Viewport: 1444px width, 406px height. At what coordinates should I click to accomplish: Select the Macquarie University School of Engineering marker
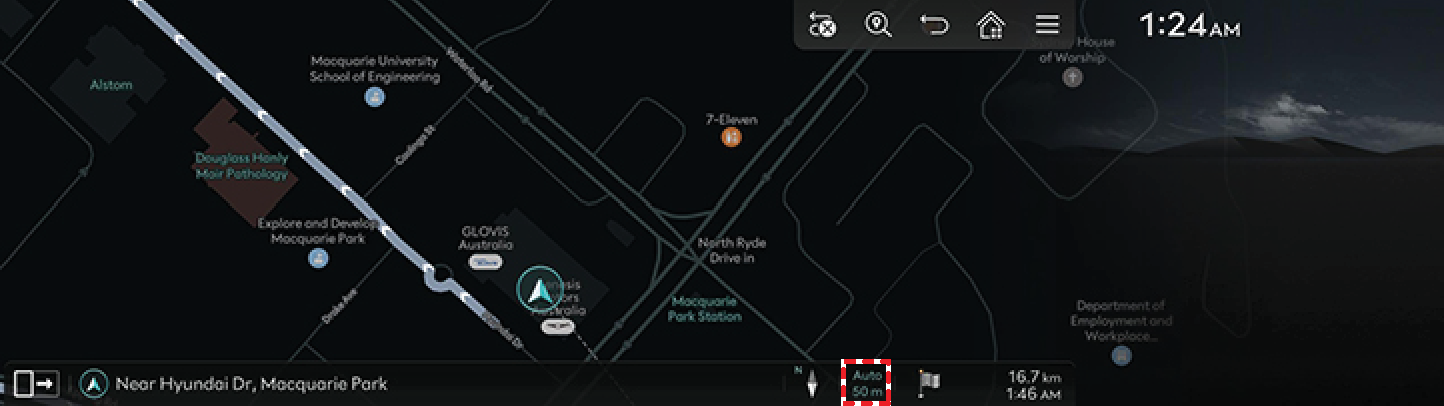pyautogui.click(x=374, y=97)
